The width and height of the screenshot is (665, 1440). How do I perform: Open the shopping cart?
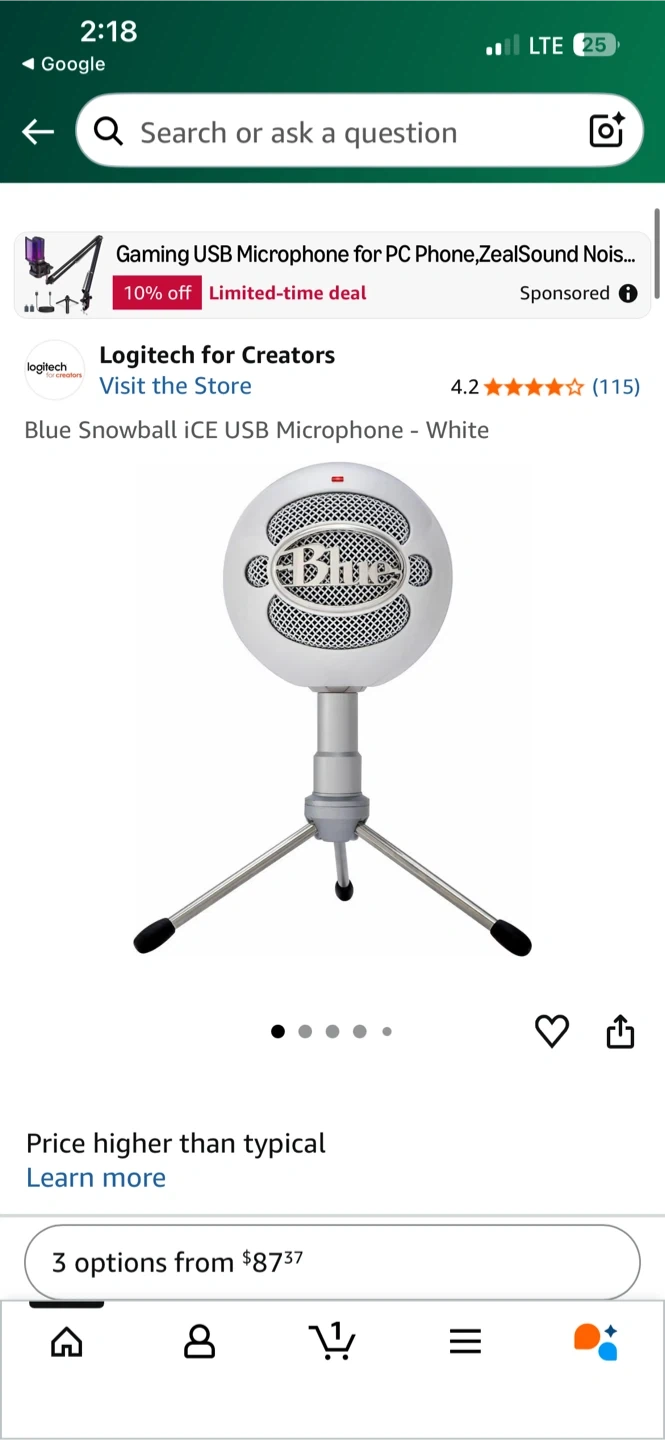(332, 1341)
